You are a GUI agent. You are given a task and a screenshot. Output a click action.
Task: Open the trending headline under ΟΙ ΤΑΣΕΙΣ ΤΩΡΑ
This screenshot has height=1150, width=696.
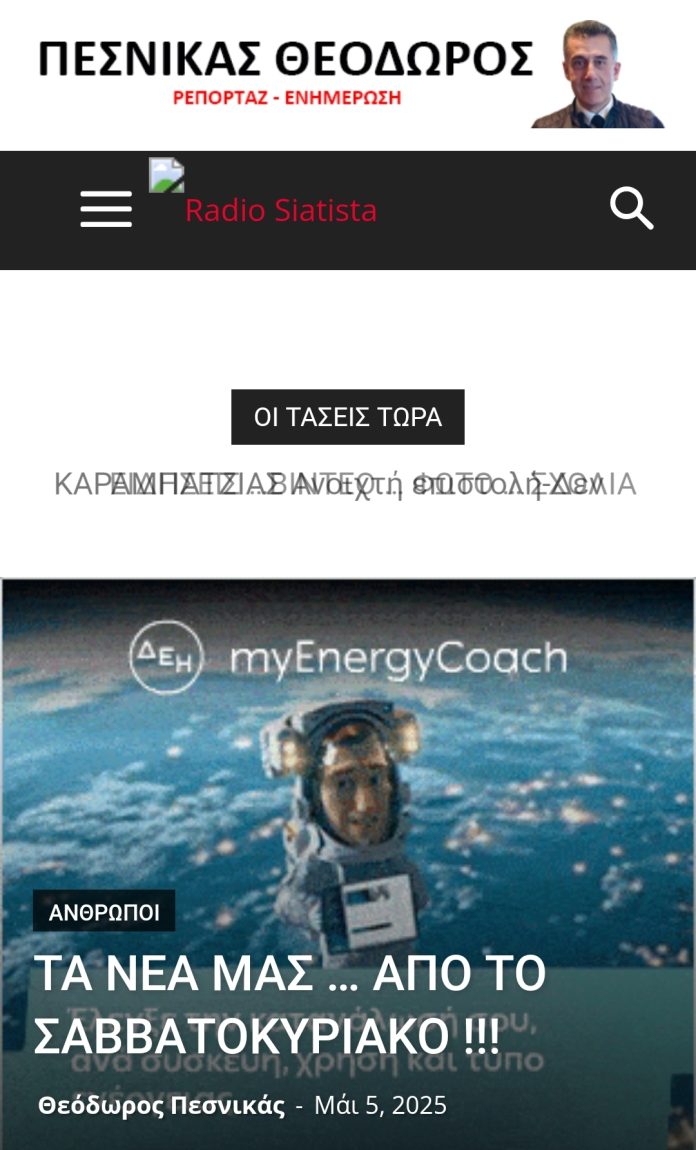(x=345, y=485)
